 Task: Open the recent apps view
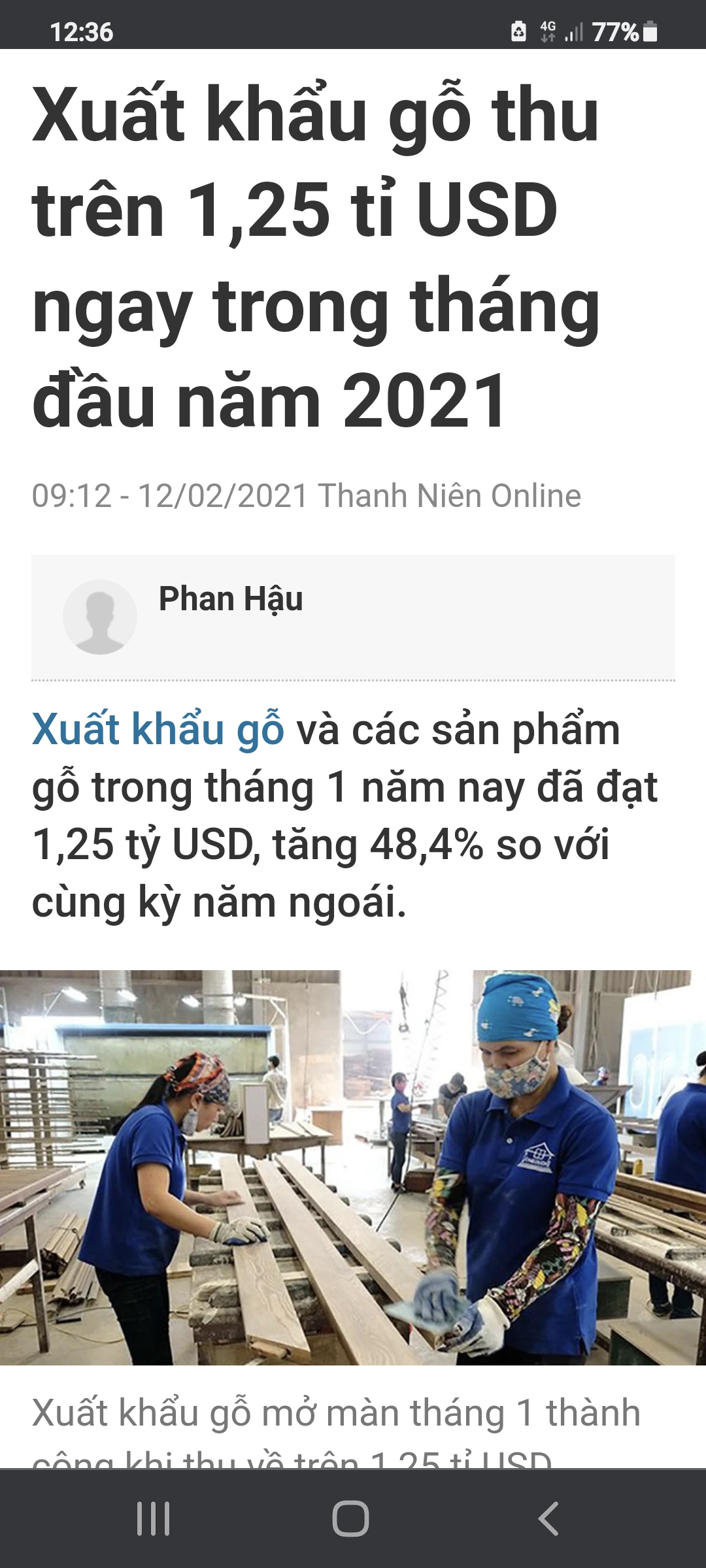pyautogui.click(x=154, y=1518)
